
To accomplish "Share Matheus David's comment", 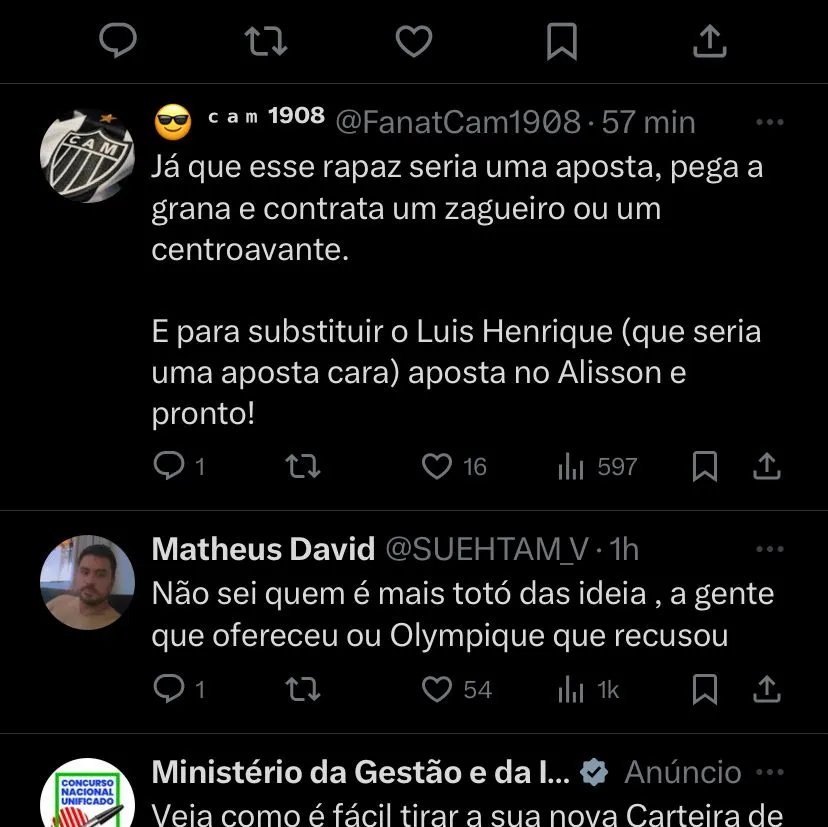I will tap(766, 690).
